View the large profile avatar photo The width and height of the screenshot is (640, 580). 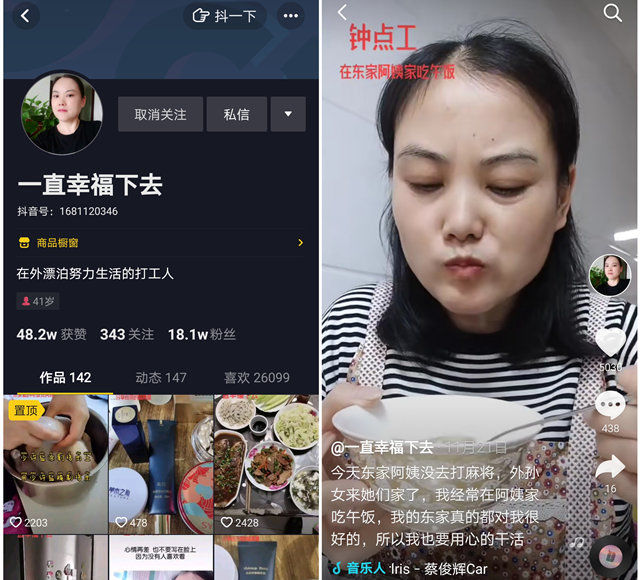click(x=62, y=112)
